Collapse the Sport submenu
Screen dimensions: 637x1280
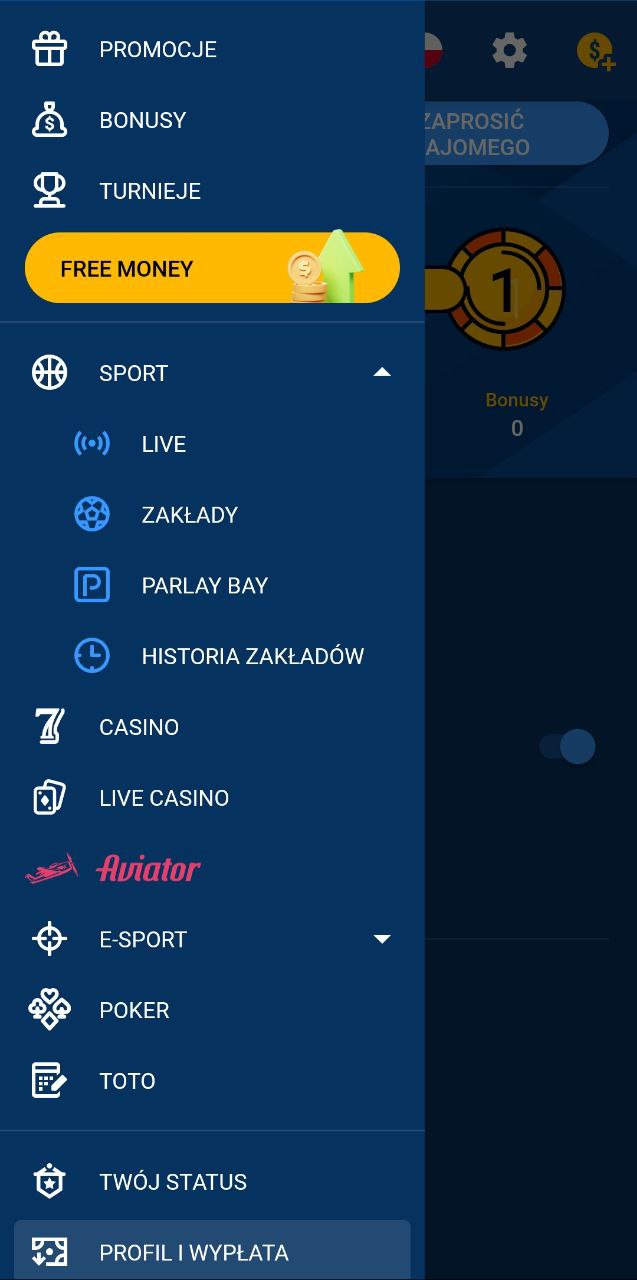coord(381,372)
